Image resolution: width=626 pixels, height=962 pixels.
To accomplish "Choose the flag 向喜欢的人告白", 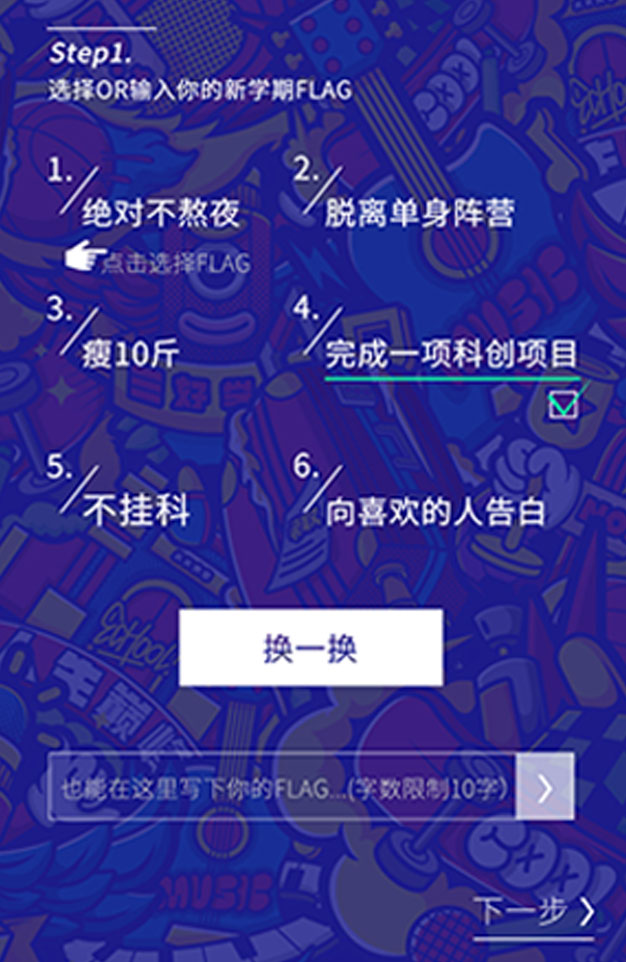I will pyautogui.click(x=434, y=511).
